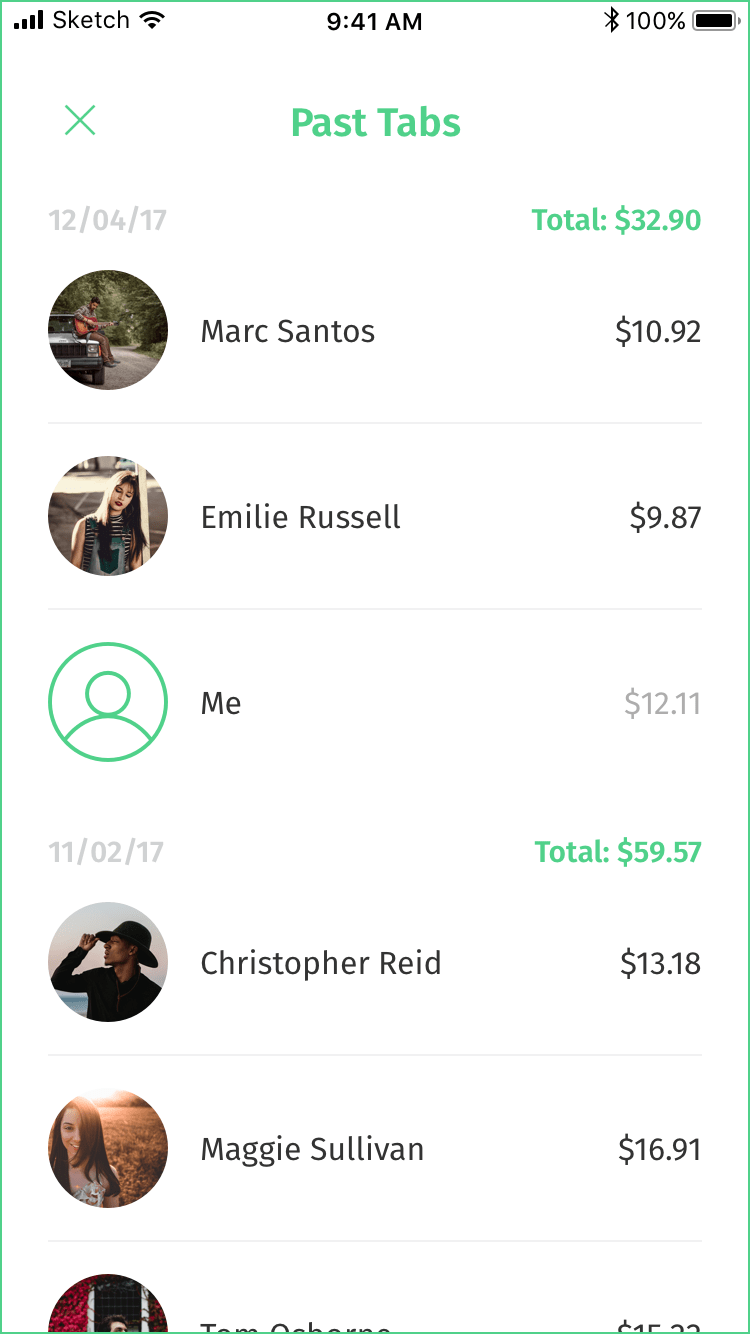Select the Me row
Viewport: 750px width, 1334px height.
point(375,702)
